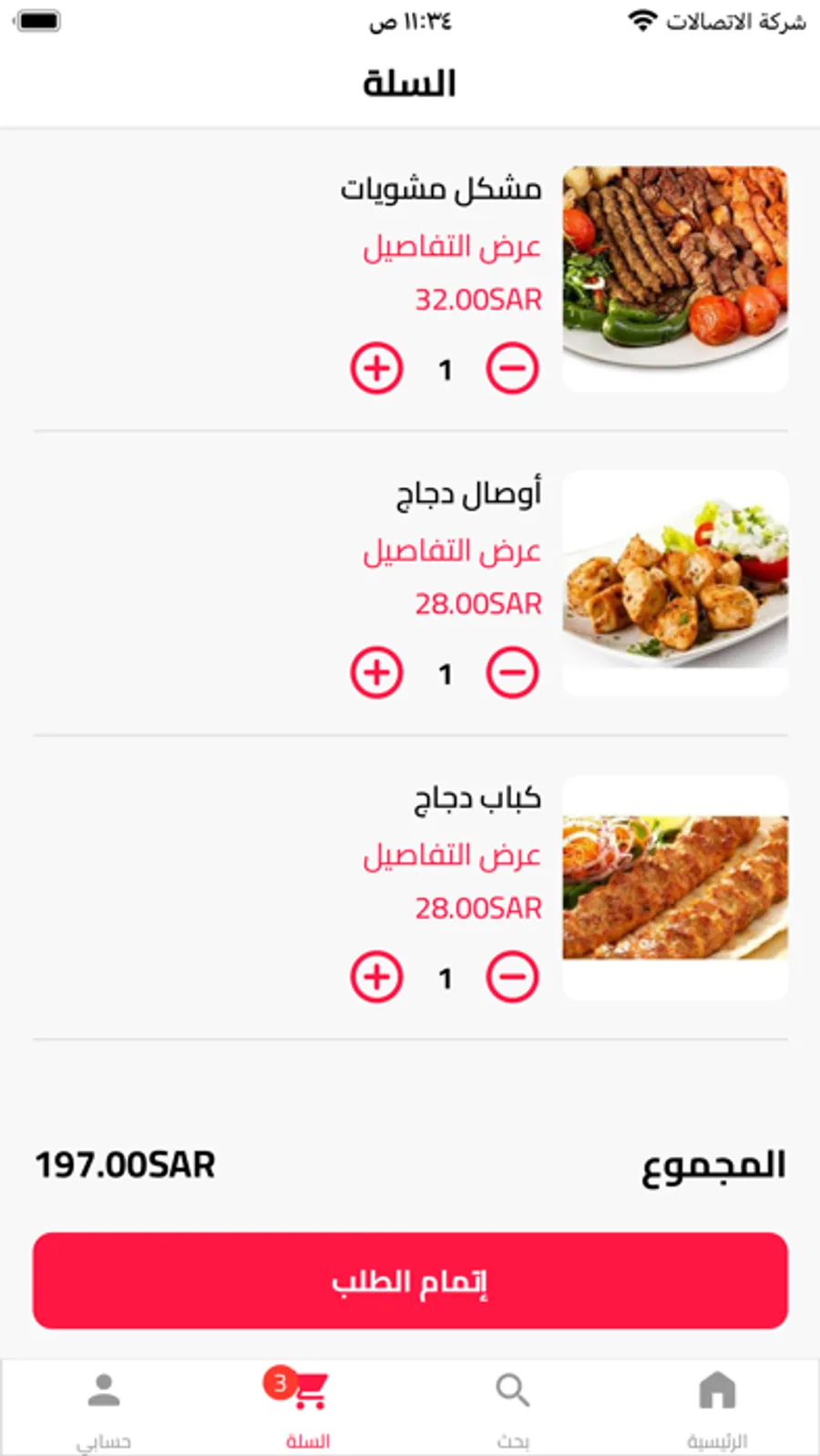The image size is (820, 1456).
Task: View details link for مشكل مشويات
Action: (x=452, y=247)
